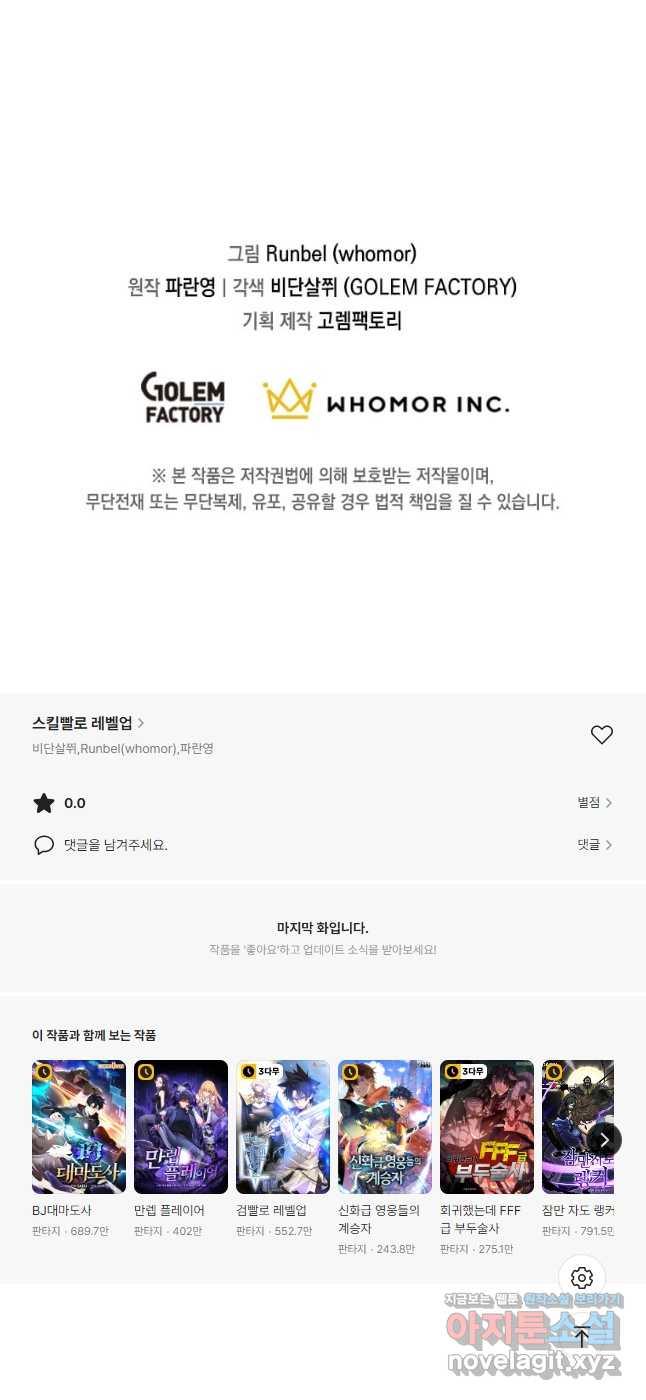Viewport: 646px width, 1400px height.
Task: Open the viewer settings gear
Action: [582, 1277]
